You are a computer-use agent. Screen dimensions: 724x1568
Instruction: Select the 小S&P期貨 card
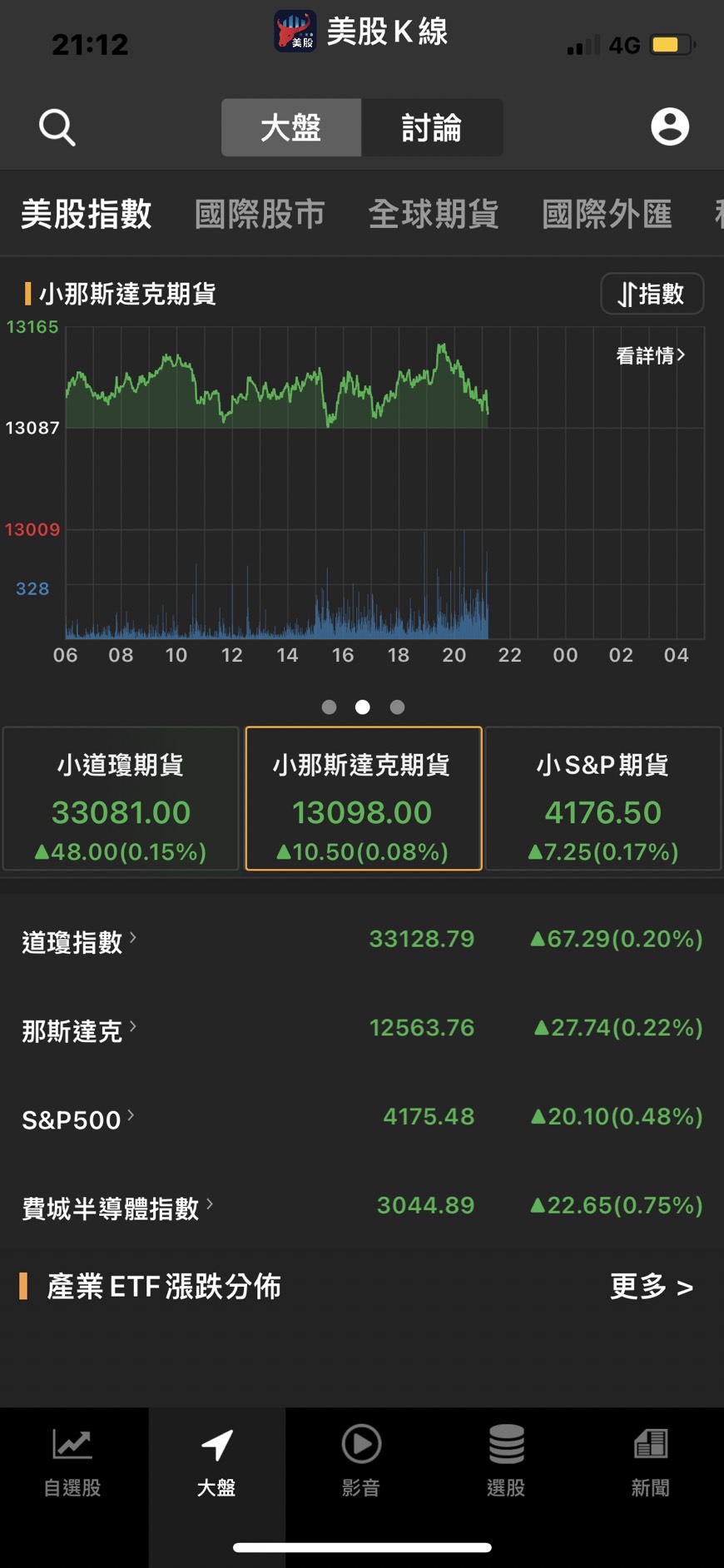click(x=603, y=799)
